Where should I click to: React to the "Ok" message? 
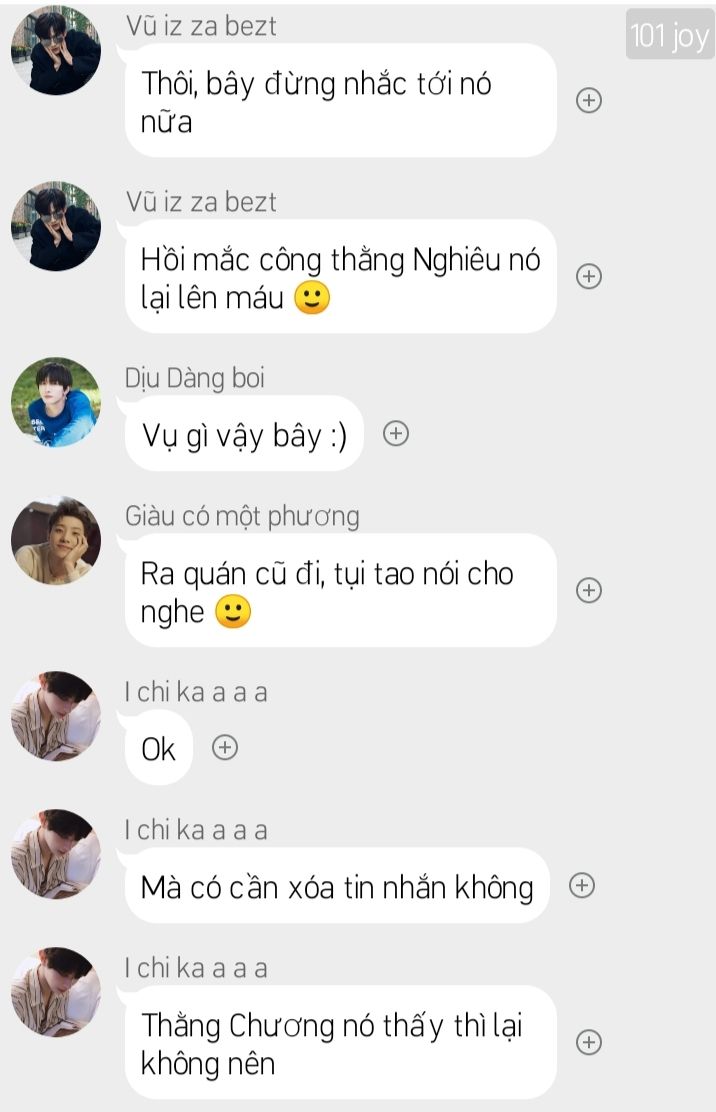tap(225, 747)
